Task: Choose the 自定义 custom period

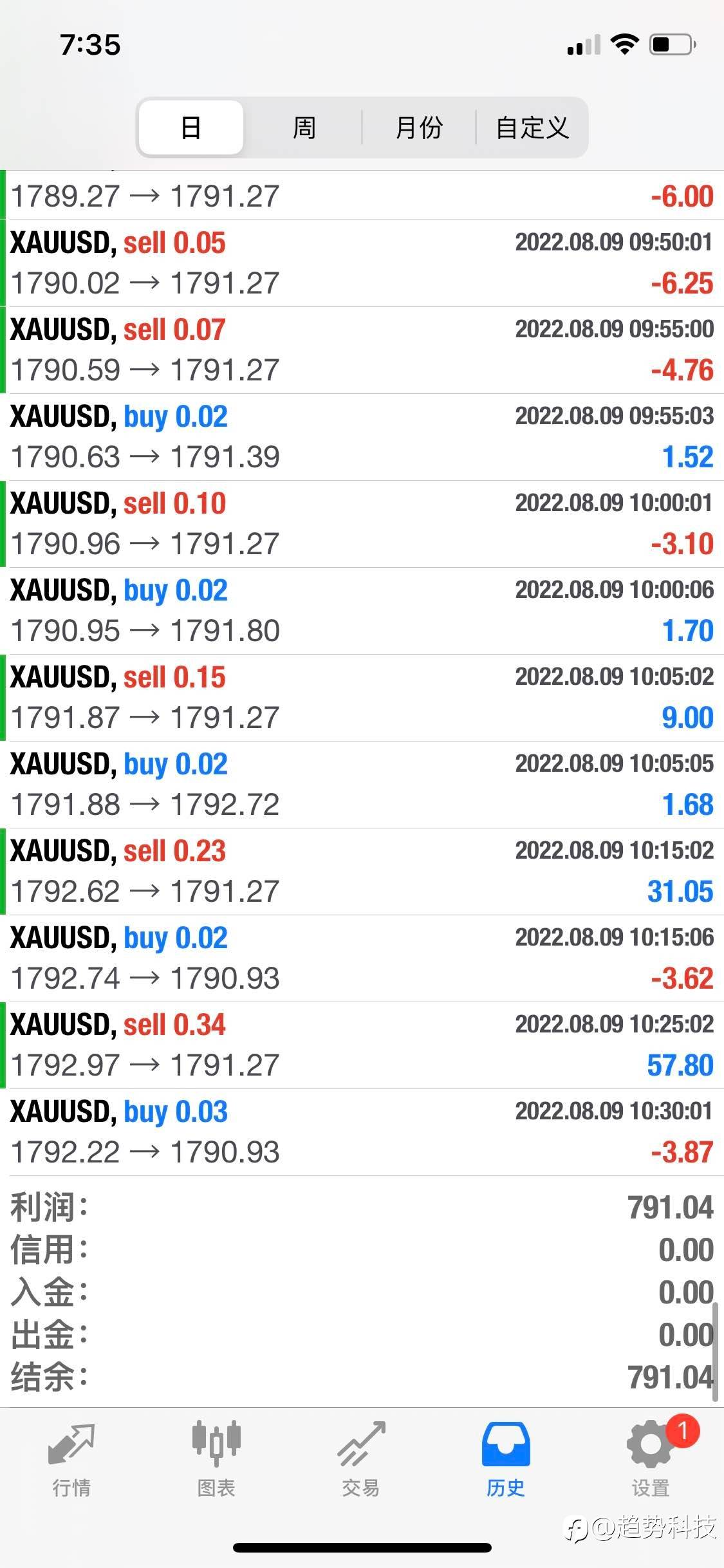Action: pyautogui.click(x=532, y=127)
